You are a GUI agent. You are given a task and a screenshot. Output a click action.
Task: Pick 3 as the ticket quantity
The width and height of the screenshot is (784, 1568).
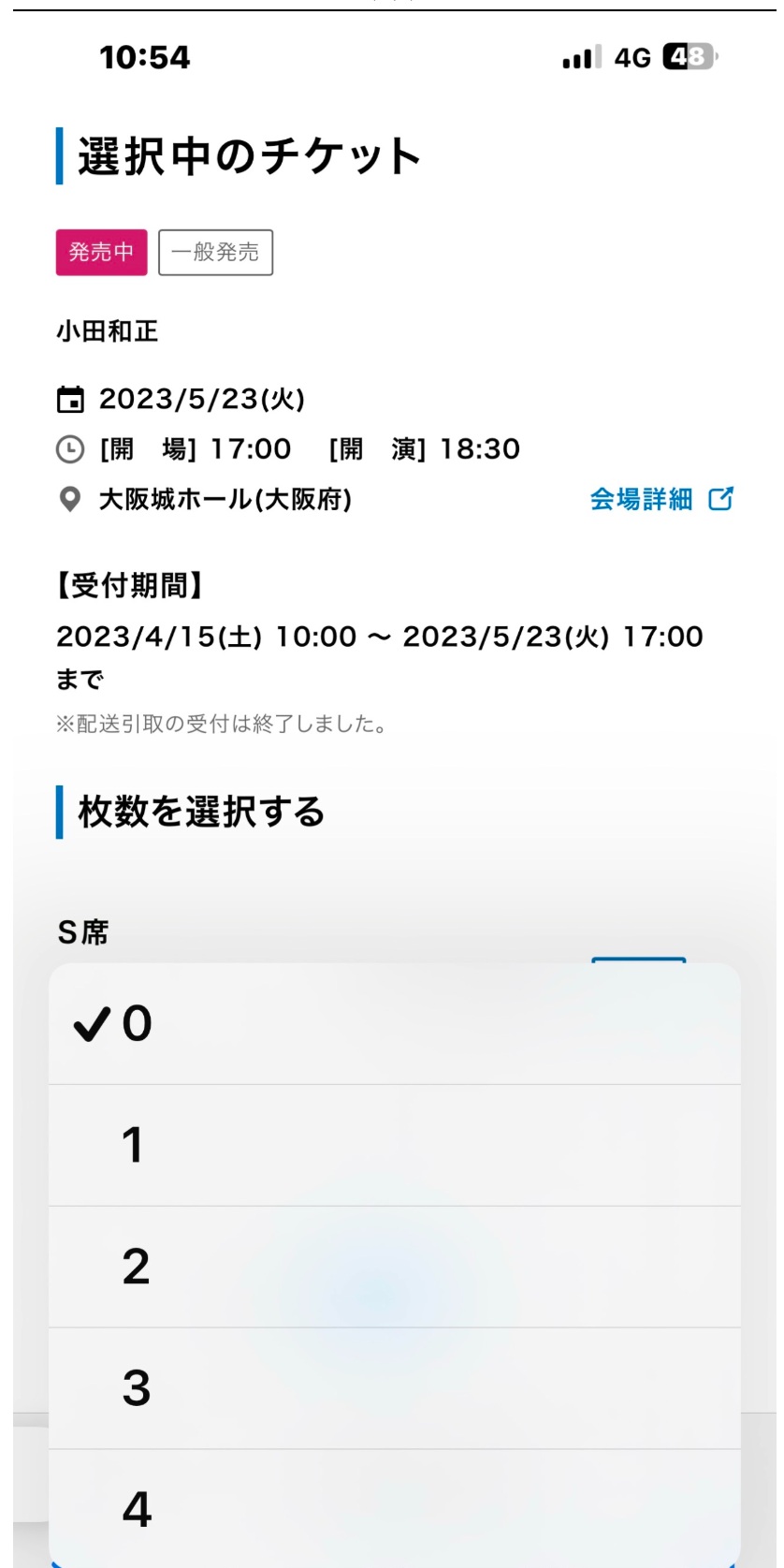pos(394,1388)
